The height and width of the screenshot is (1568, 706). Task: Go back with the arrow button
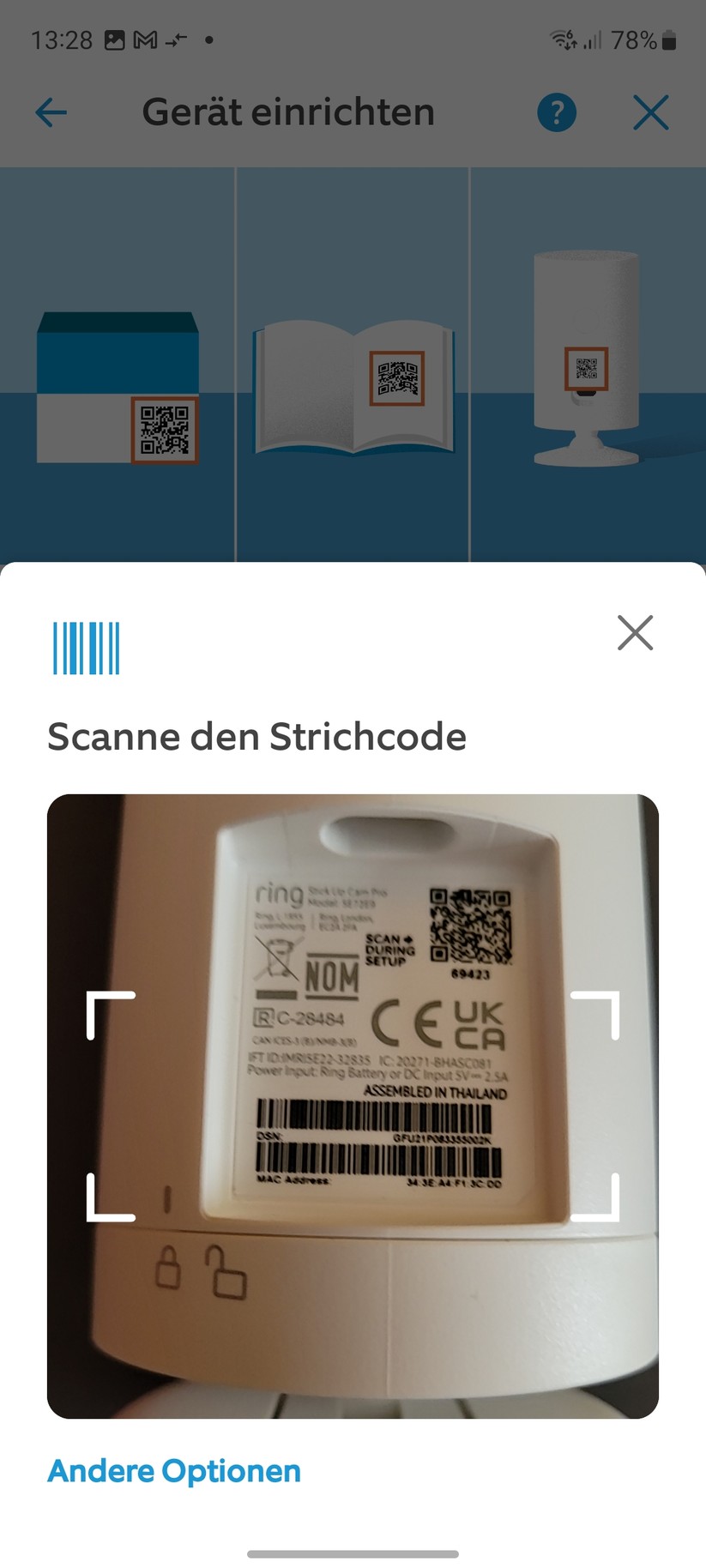coord(51,112)
